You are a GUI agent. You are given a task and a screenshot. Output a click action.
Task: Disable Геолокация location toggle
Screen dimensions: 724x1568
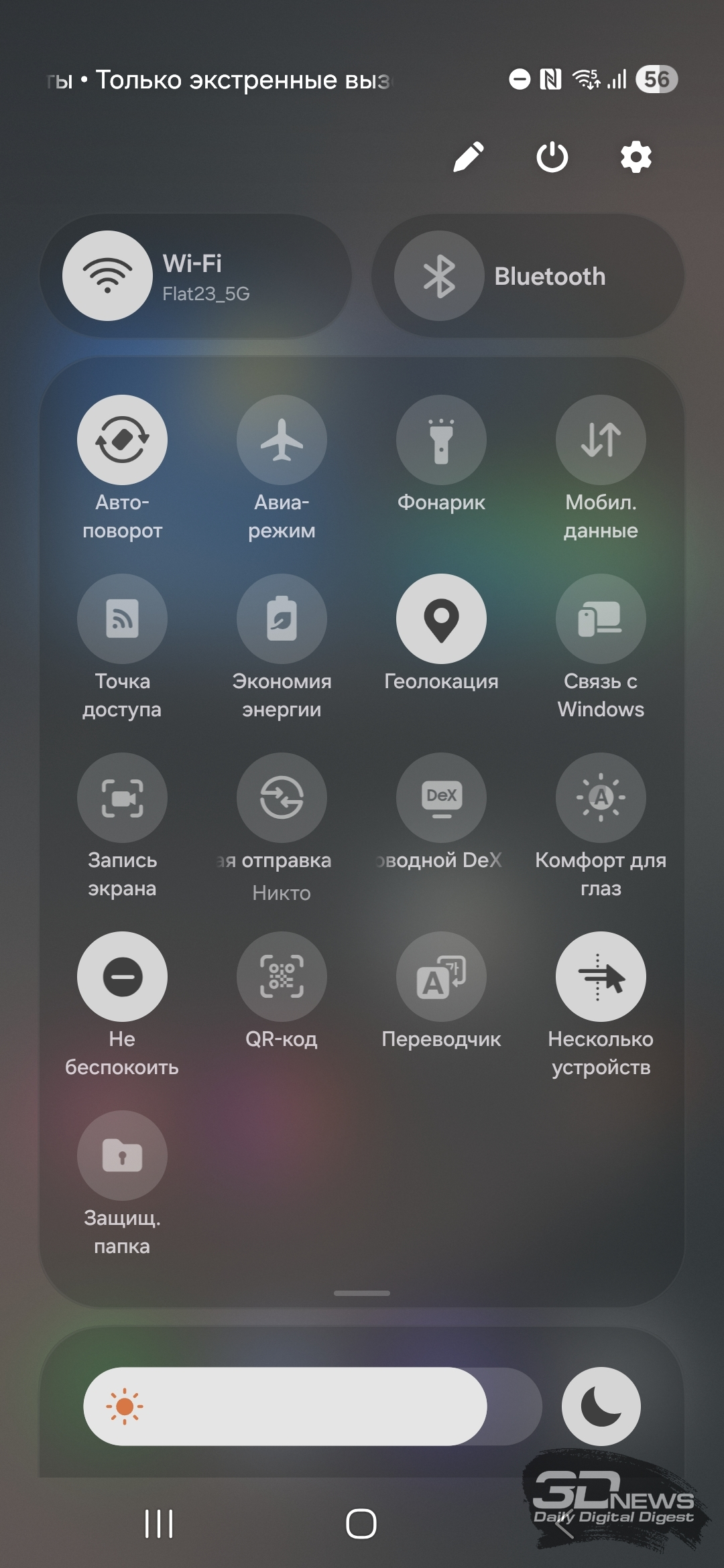441,618
